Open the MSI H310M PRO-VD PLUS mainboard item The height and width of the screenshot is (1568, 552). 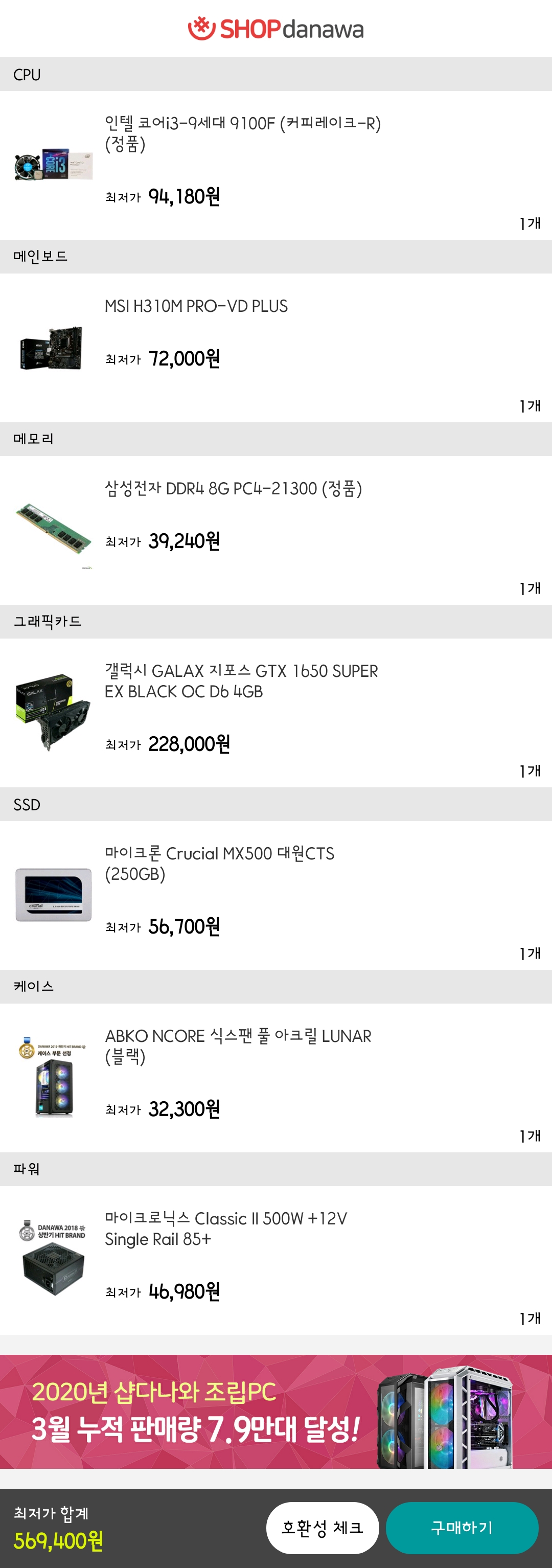pos(196,306)
